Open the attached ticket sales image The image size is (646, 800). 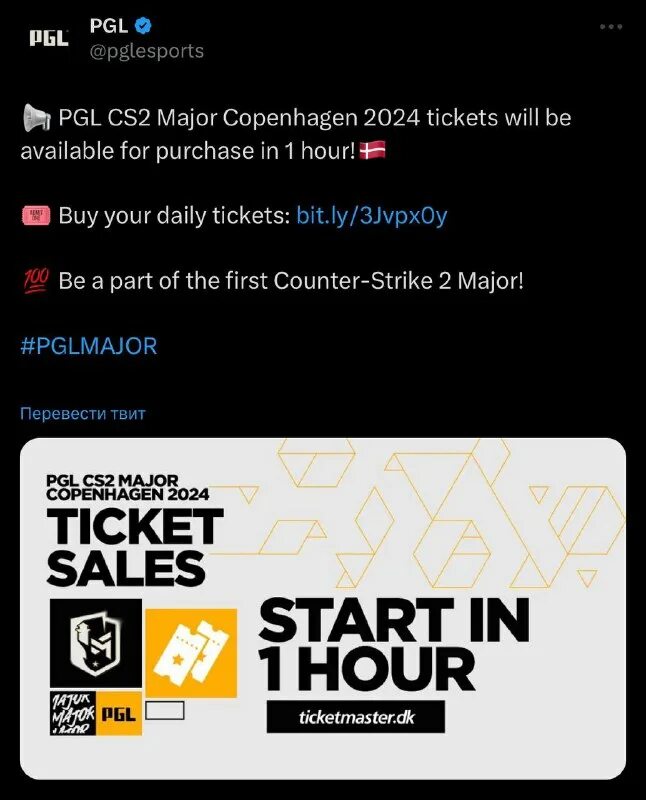[323, 608]
